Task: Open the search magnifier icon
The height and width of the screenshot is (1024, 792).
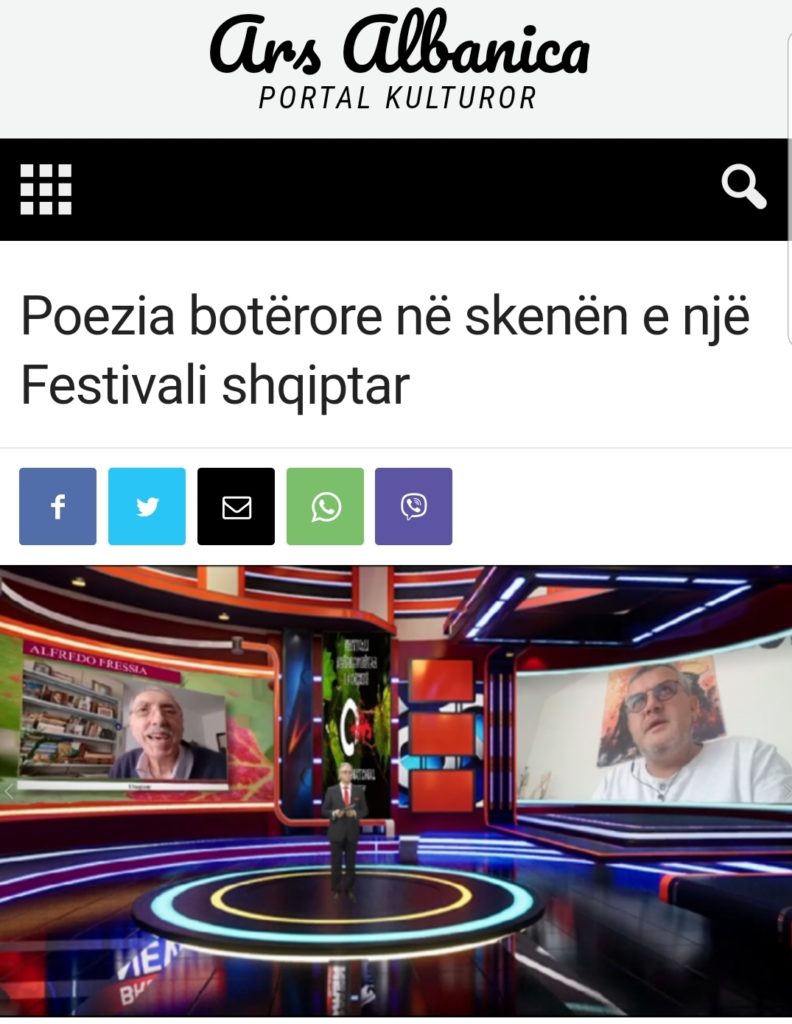Action: 743,188
